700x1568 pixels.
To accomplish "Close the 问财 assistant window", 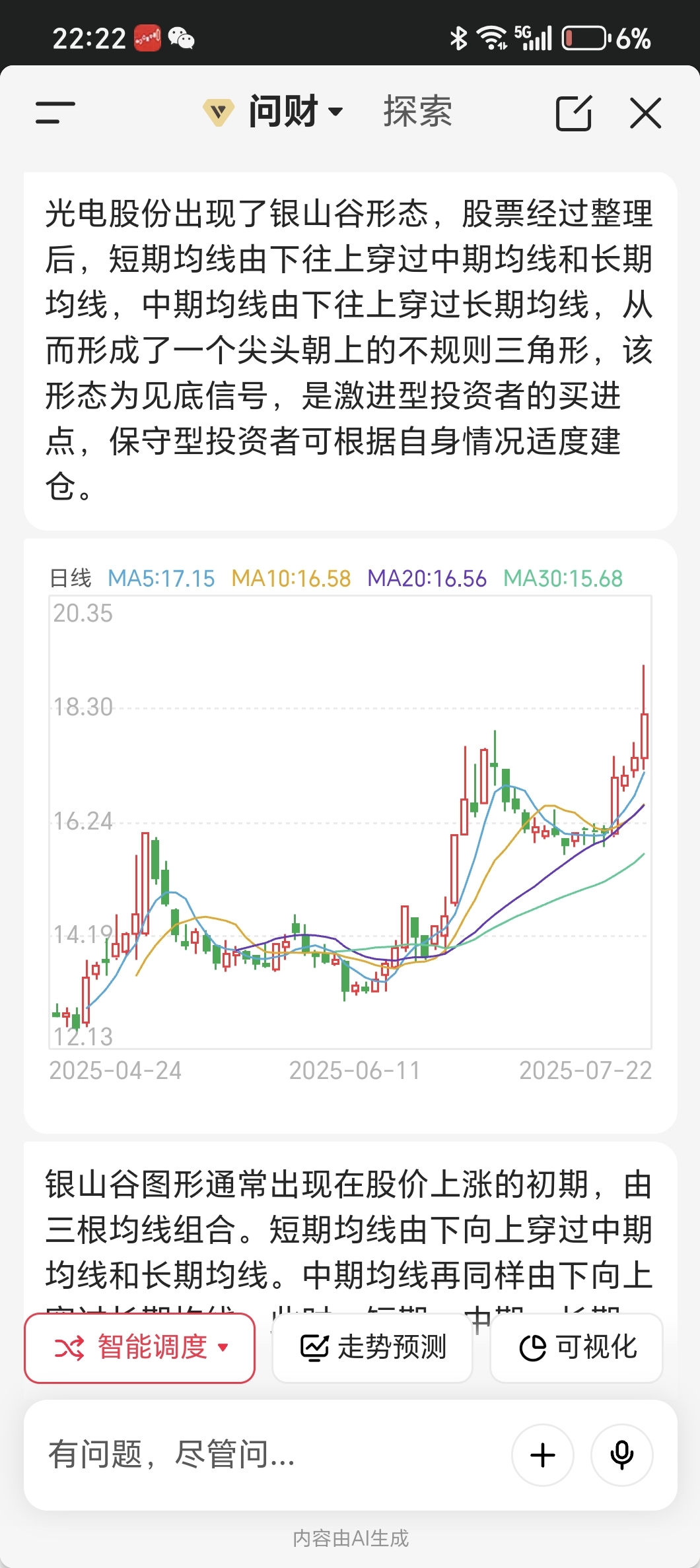I will pyautogui.click(x=645, y=113).
